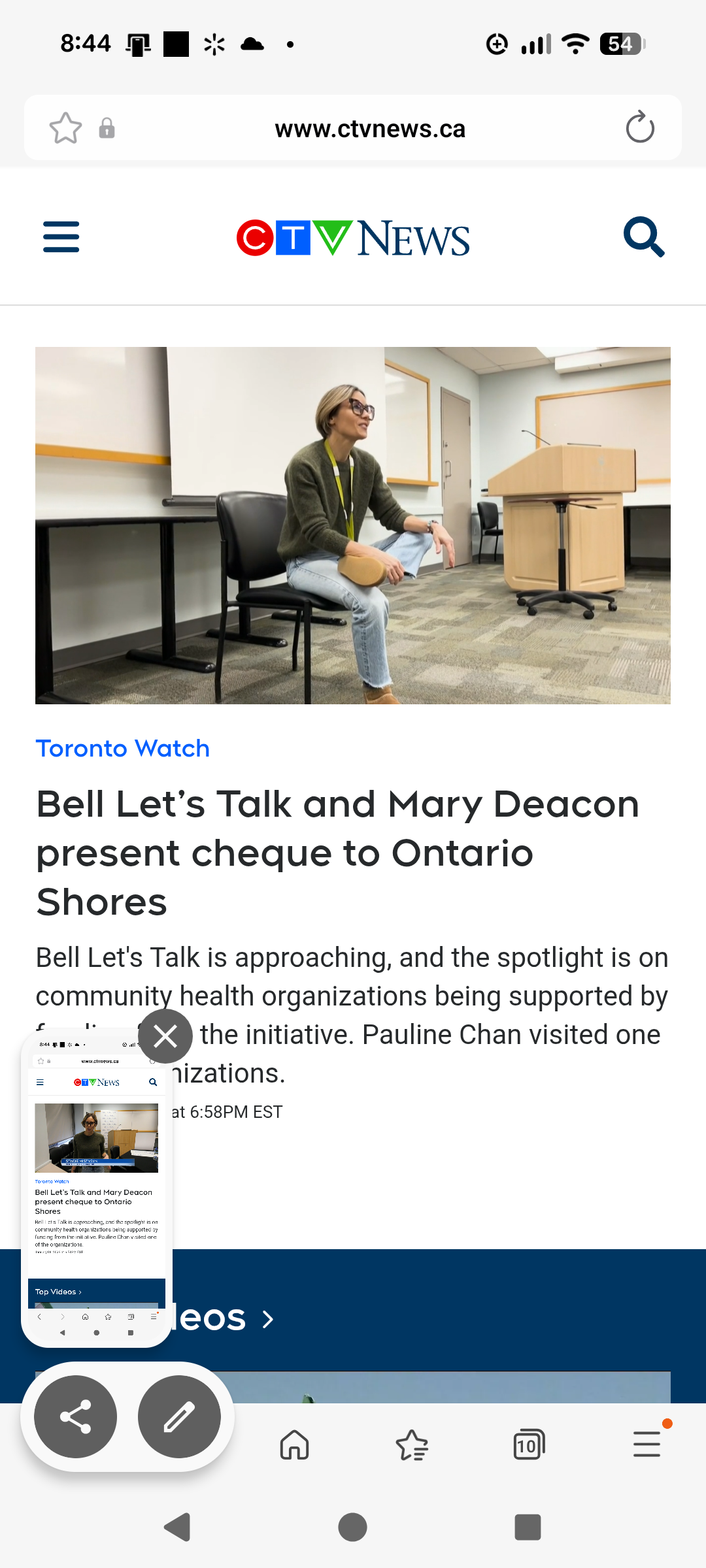Open the Toronto Watch section link
This screenshot has width=706, height=1568.
123,749
